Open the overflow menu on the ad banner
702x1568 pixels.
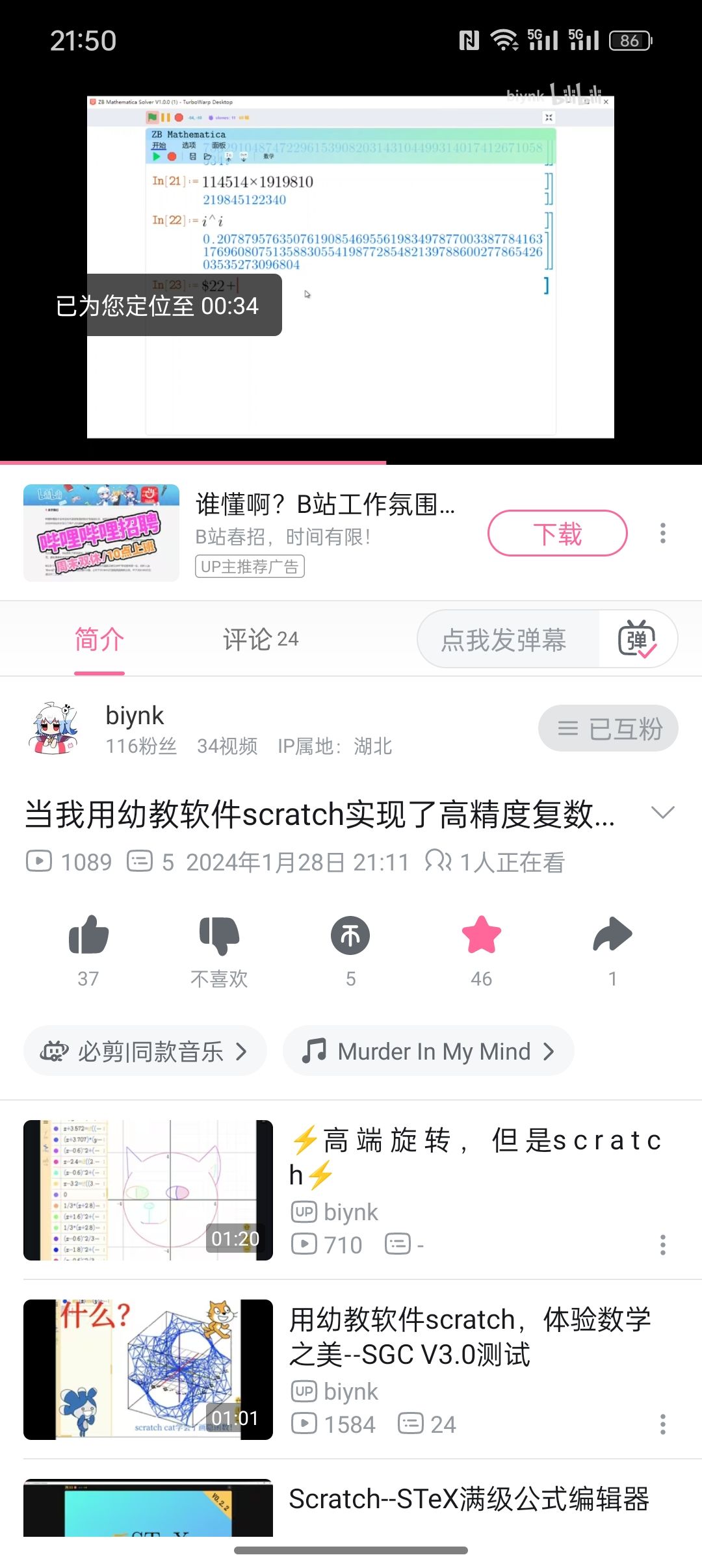click(x=662, y=533)
